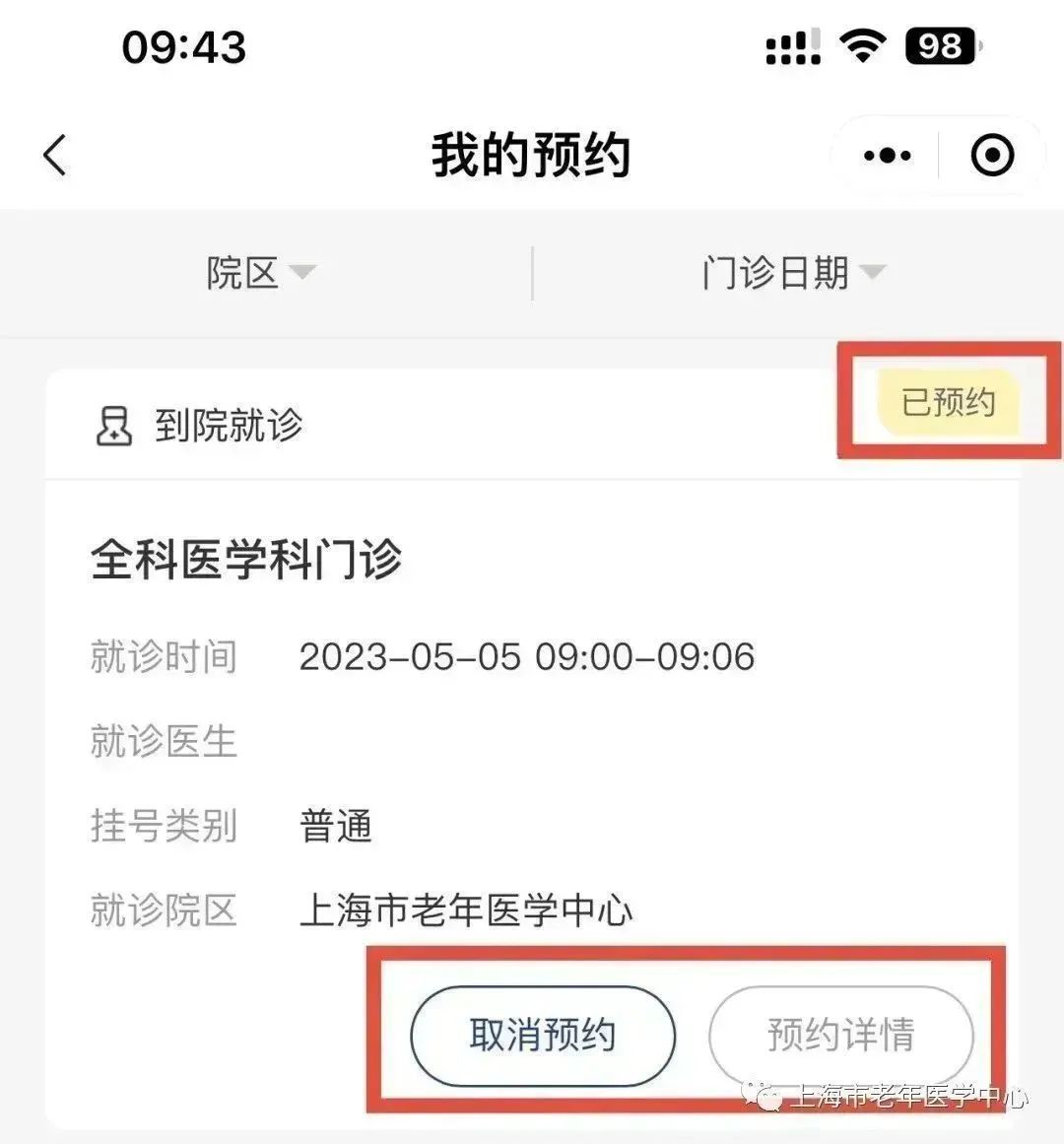1064x1144 pixels.
Task: Go back from 我的预约 page
Action: (x=55, y=156)
